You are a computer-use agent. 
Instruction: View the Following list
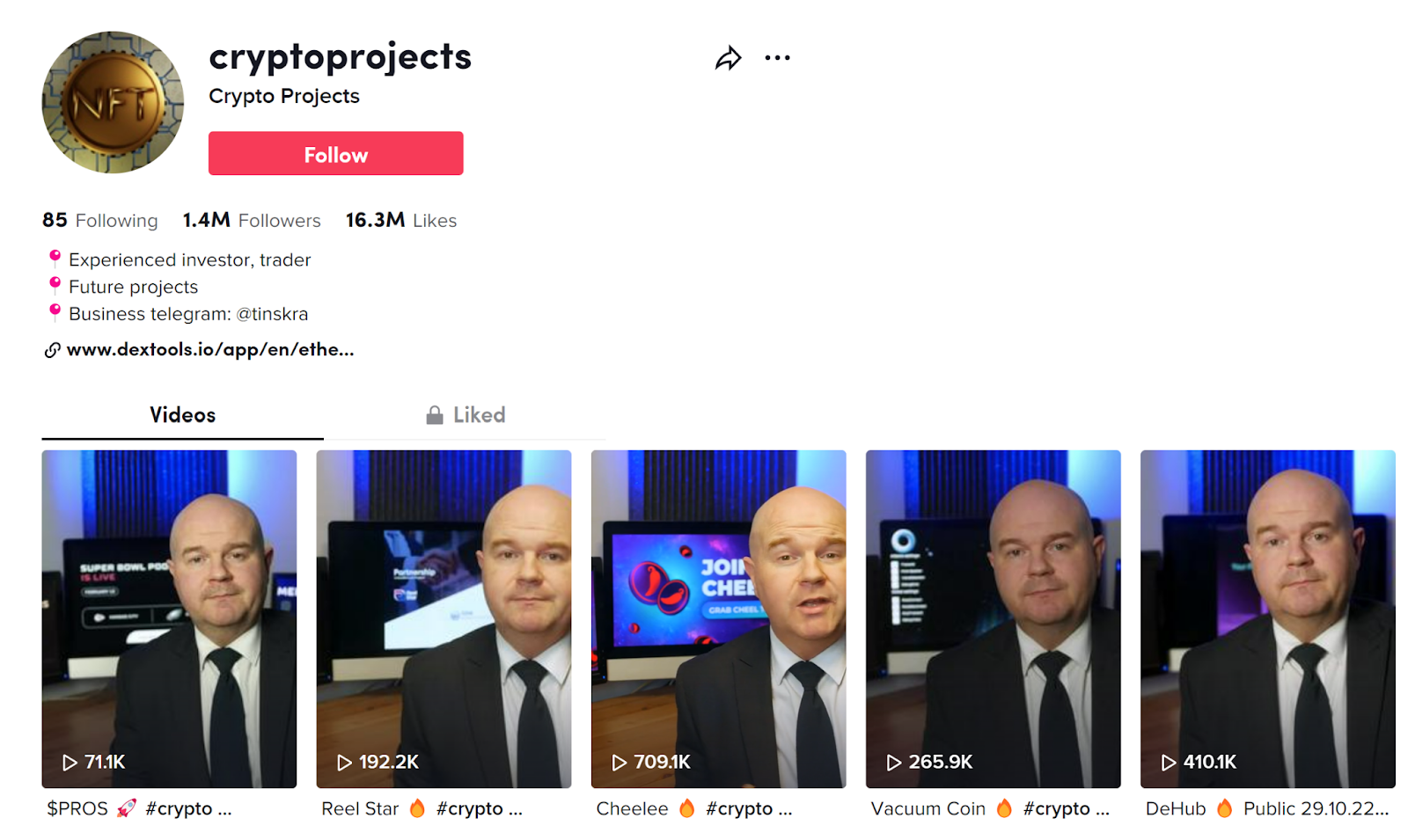pyautogui.click(x=100, y=220)
